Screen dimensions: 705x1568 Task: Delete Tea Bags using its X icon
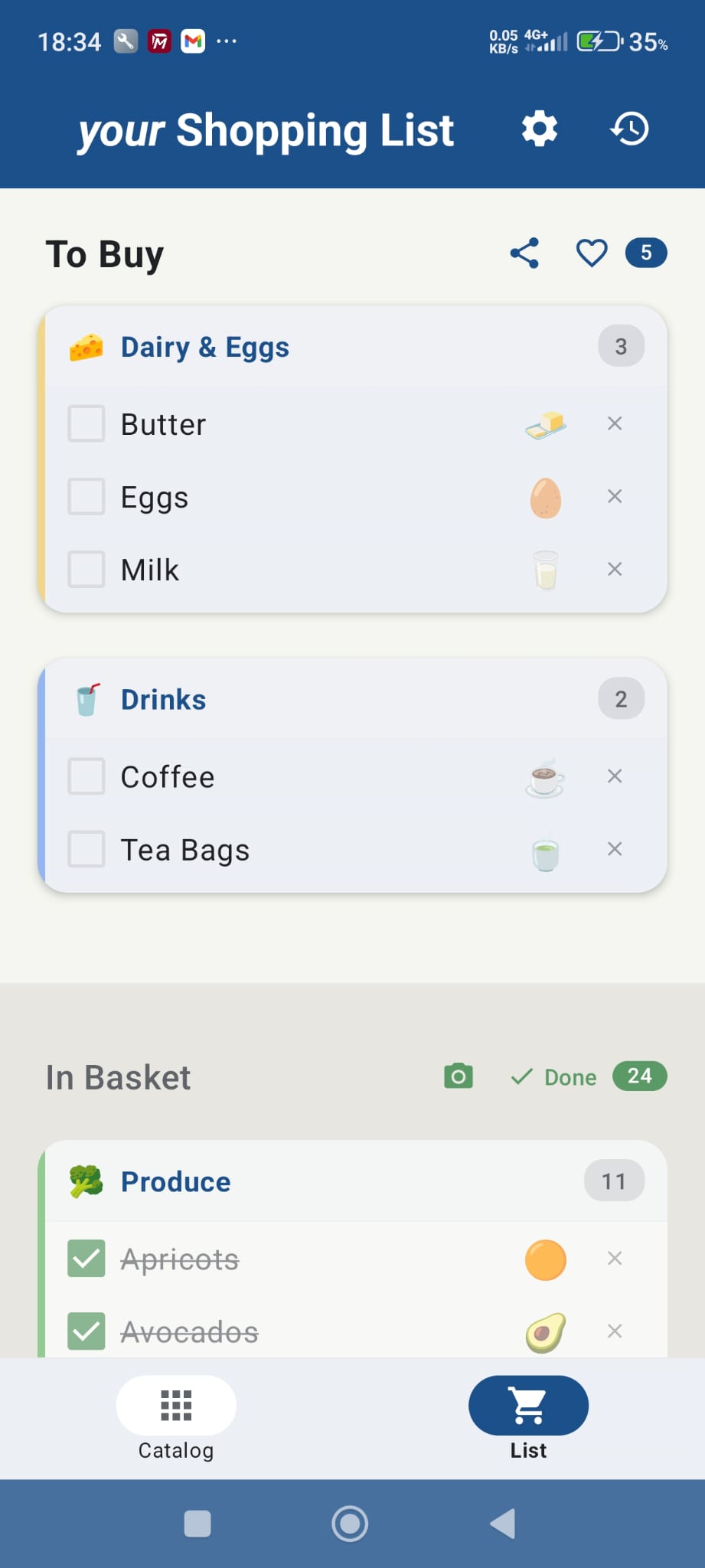click(614, 849)
